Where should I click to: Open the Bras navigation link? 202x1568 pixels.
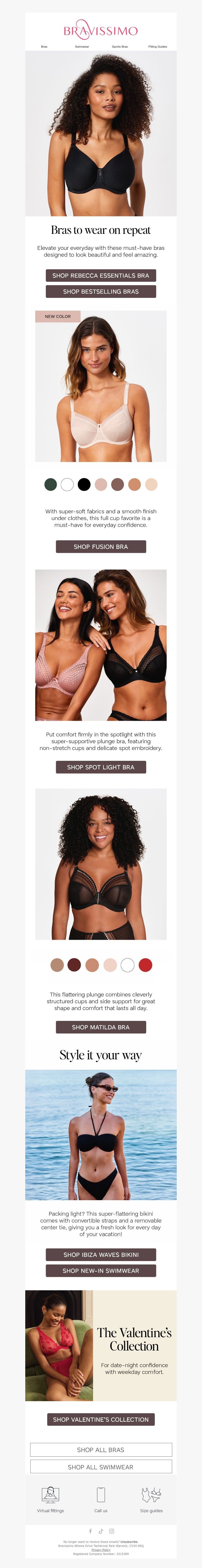(44, 46)
